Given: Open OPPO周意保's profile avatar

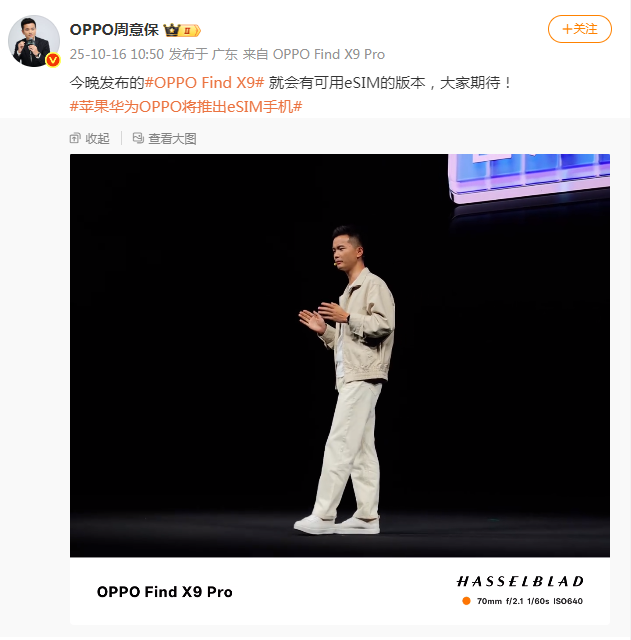Looking at the screenshot, I should 34,41.
